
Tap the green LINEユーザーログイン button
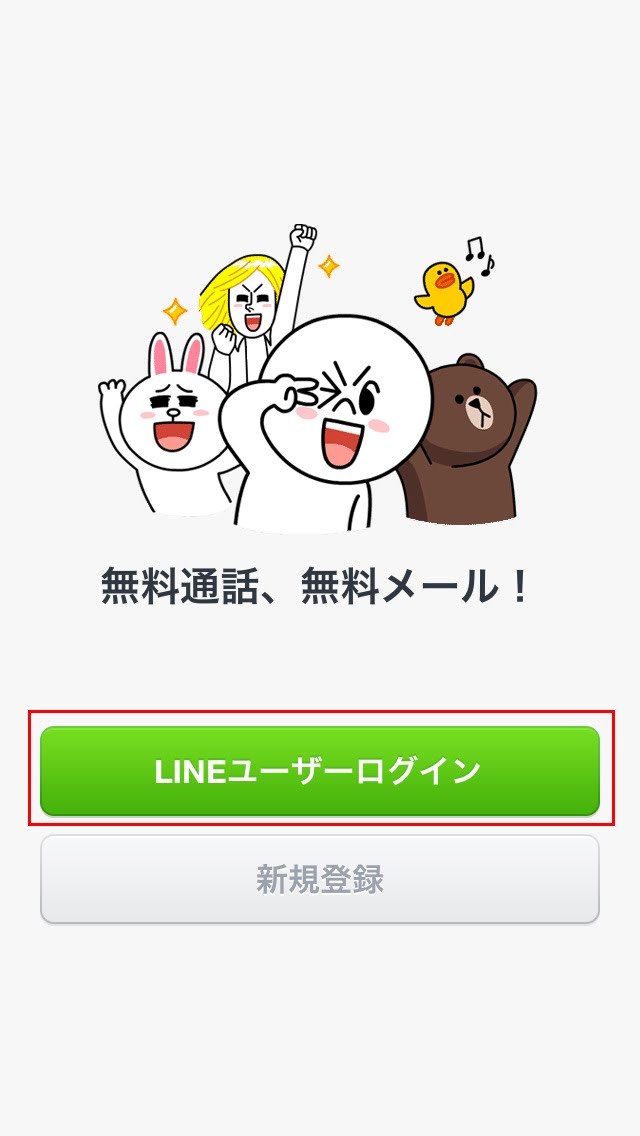pyautogui.click(x=319, y=771)
